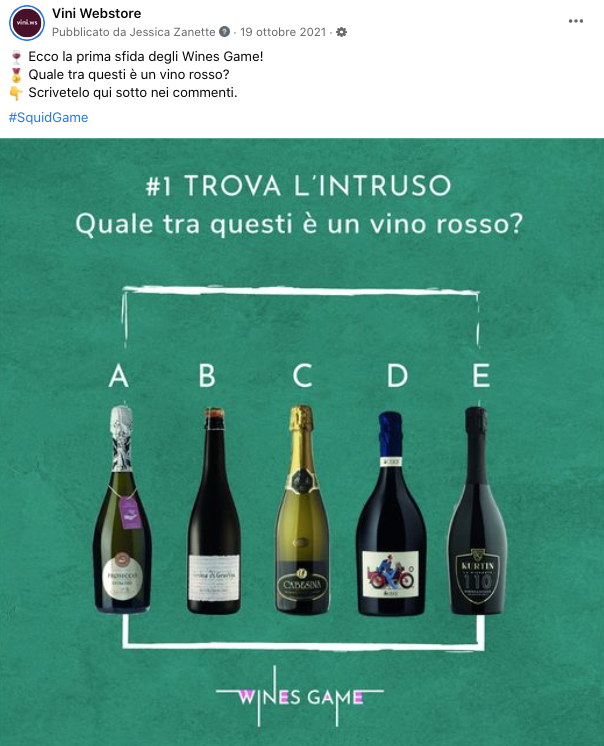Tap the Vini Webstore profile picture
Screen dimensions: 604x746
tap(26, 22)
